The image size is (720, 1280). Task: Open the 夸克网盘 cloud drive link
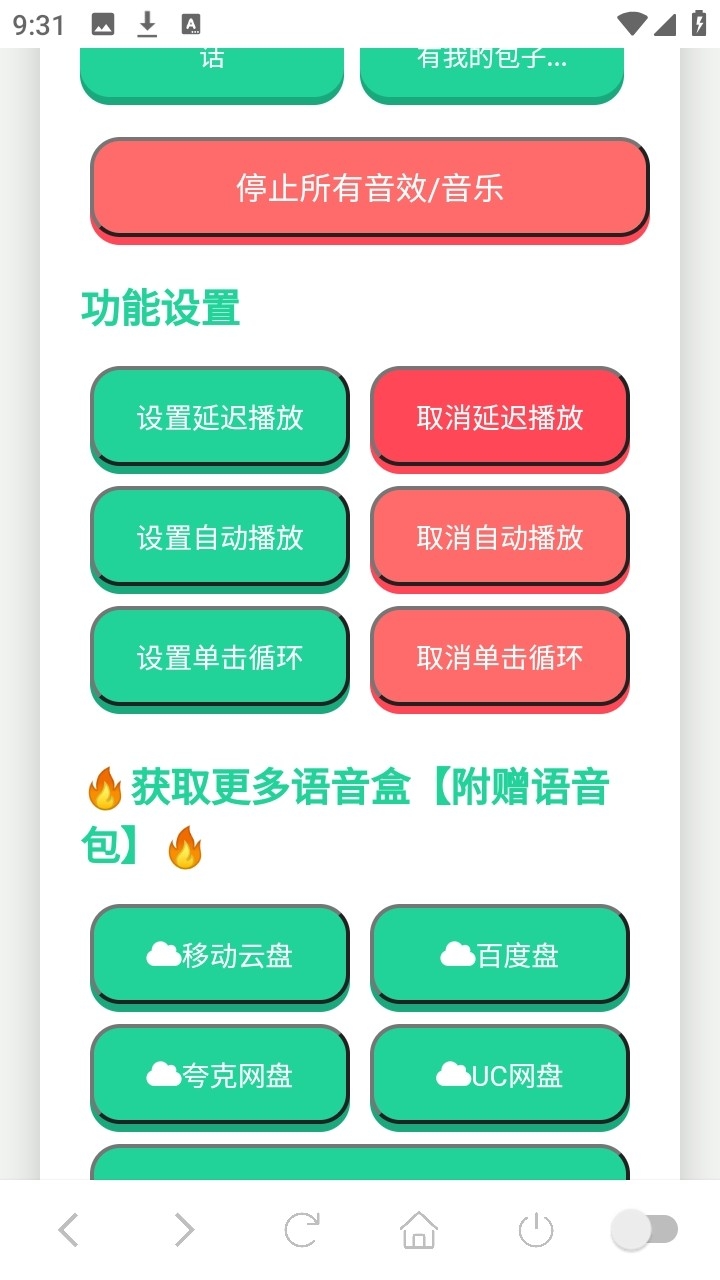[x=220, y=1076]
